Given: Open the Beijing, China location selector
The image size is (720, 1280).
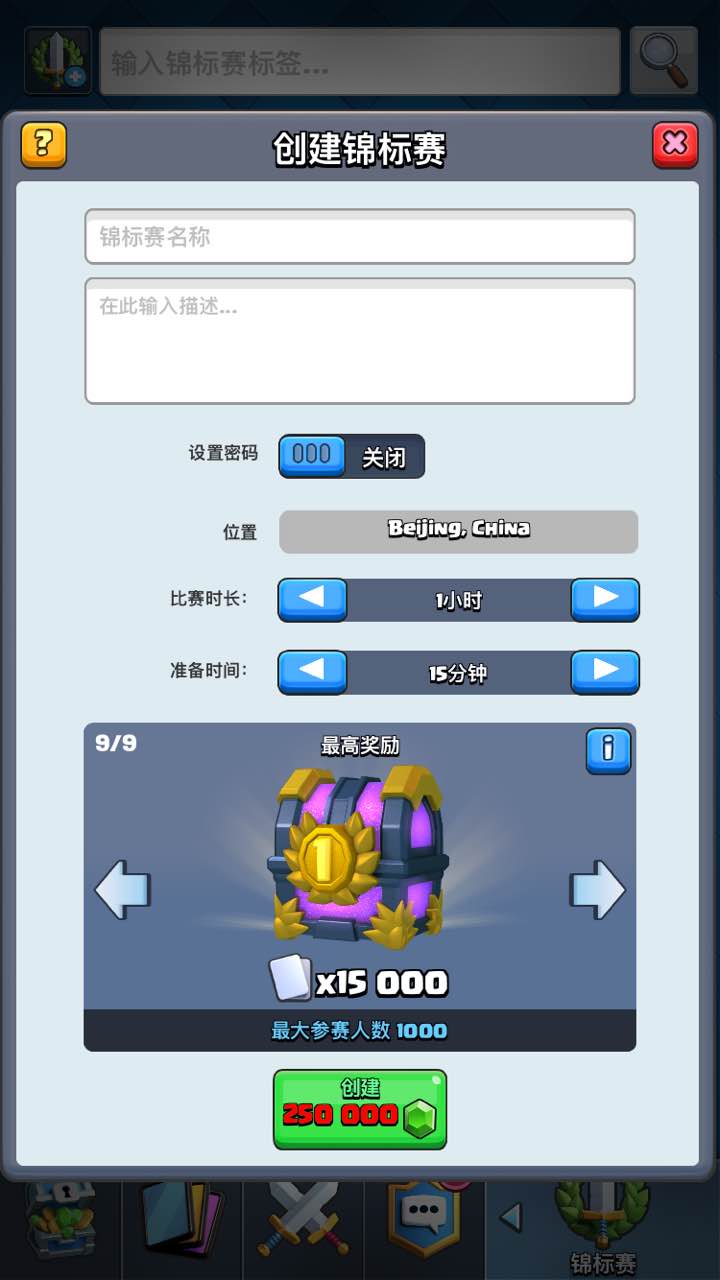Looking at the screenshot, I should pos(460,531).
